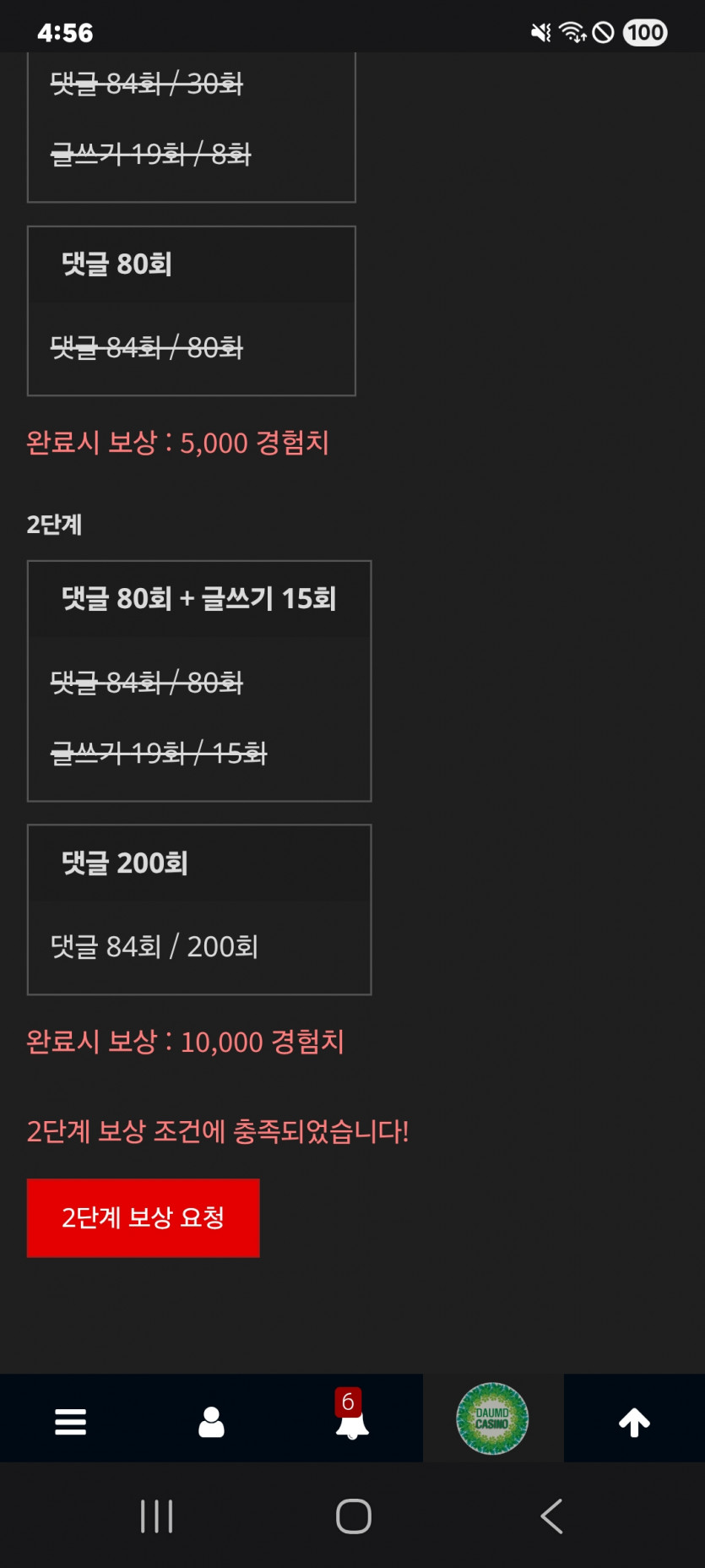Screen dimensions: 705x1568
Task: Select the 댓글 80회 mission box
Action: 192,310
